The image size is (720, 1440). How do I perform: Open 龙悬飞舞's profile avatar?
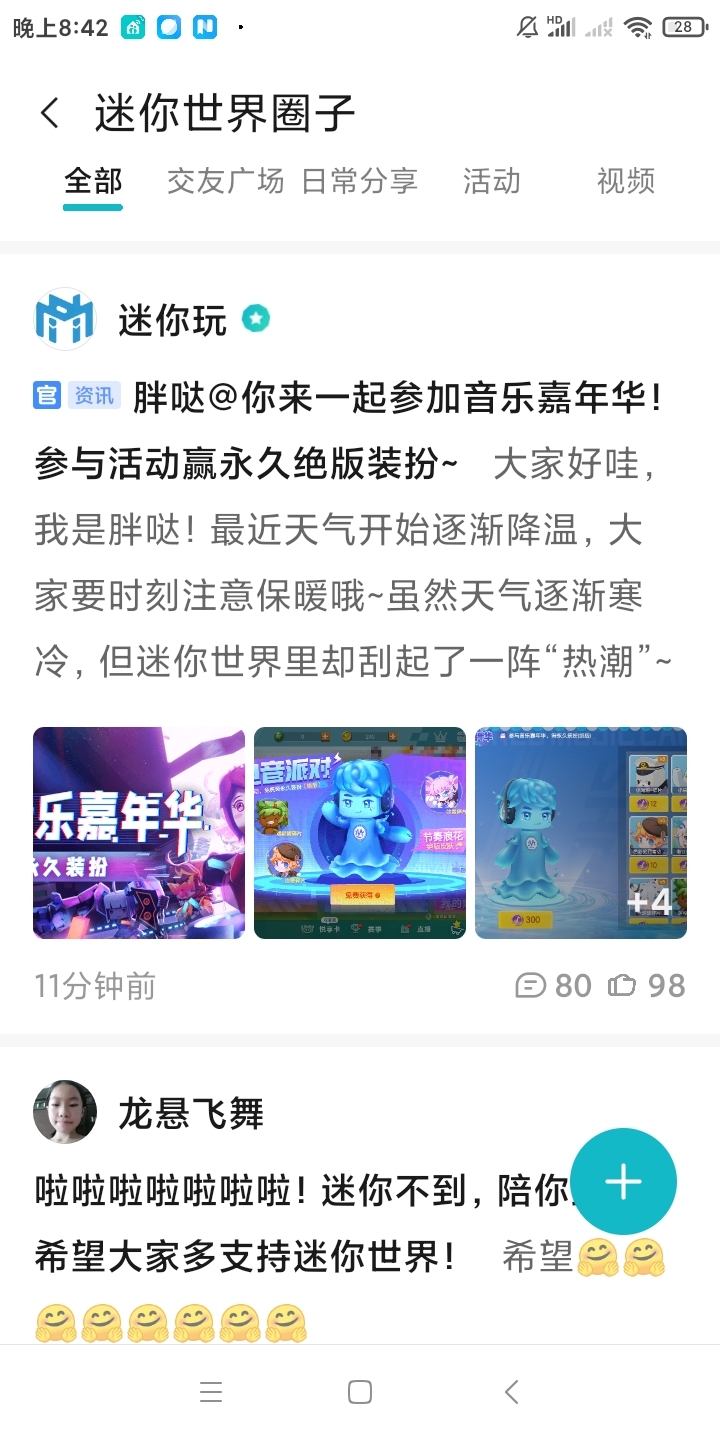(x=65, y=1111)
